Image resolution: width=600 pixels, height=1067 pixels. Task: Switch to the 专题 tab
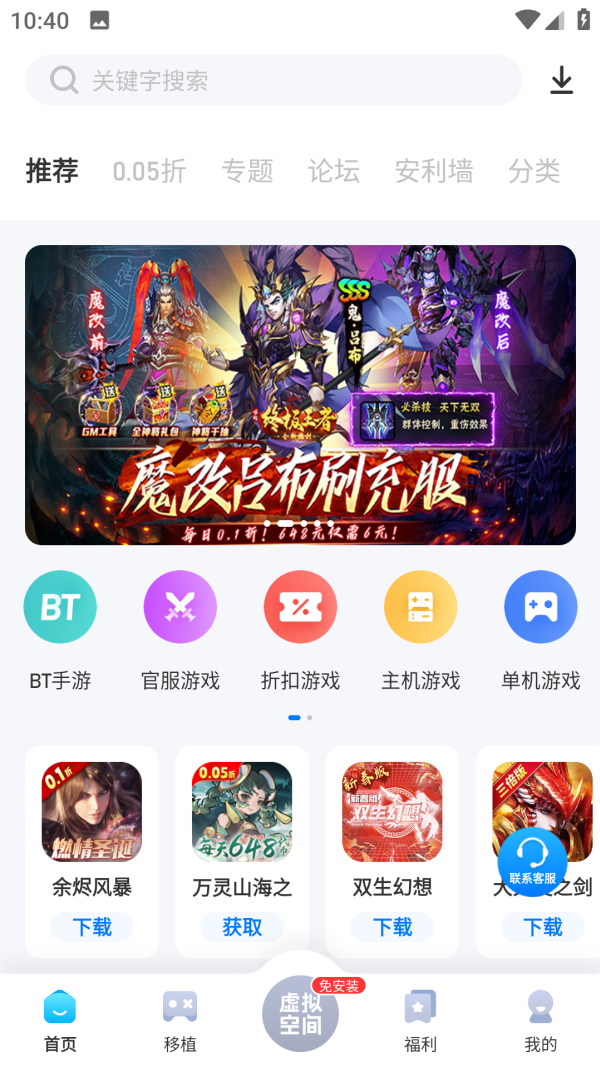(247, 171)
